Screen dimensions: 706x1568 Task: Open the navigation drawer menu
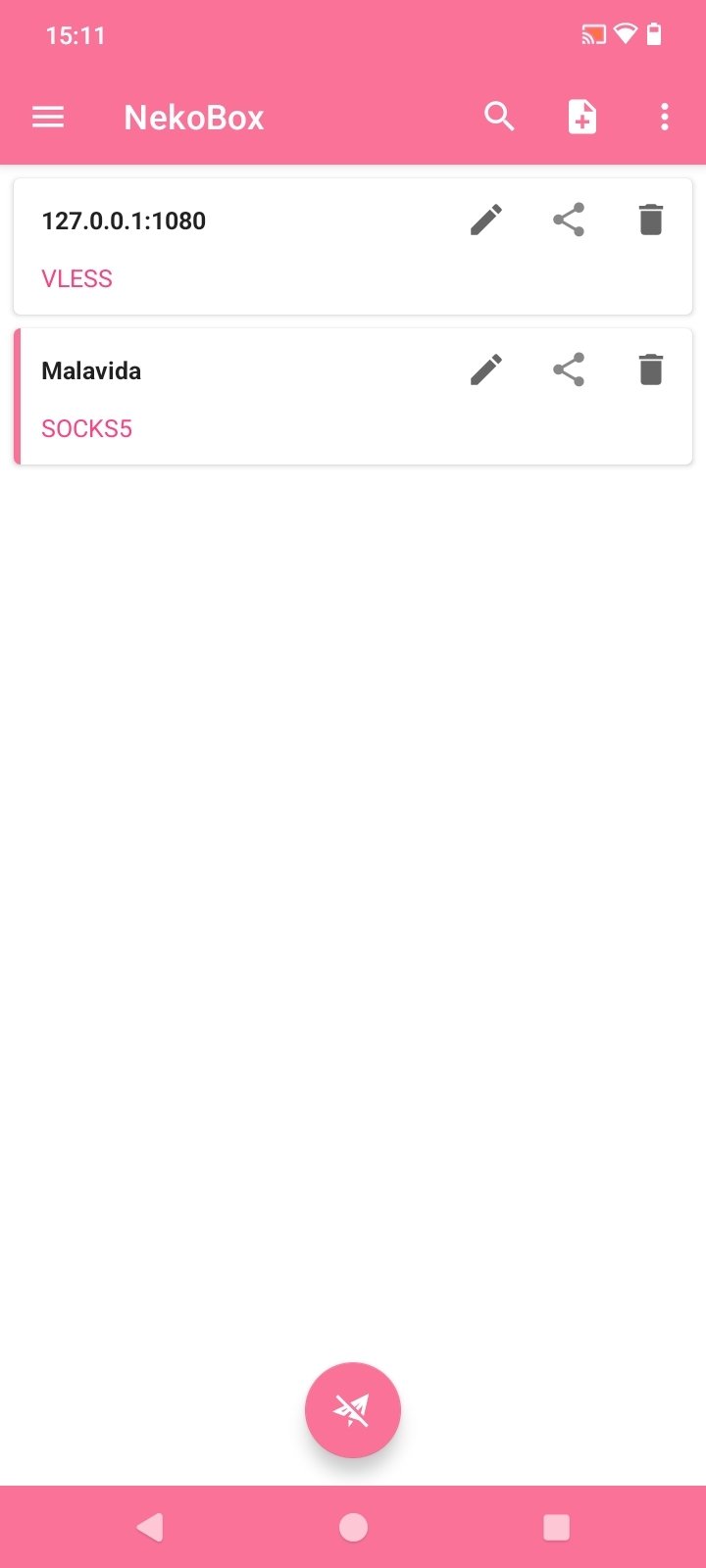point(48,118)
